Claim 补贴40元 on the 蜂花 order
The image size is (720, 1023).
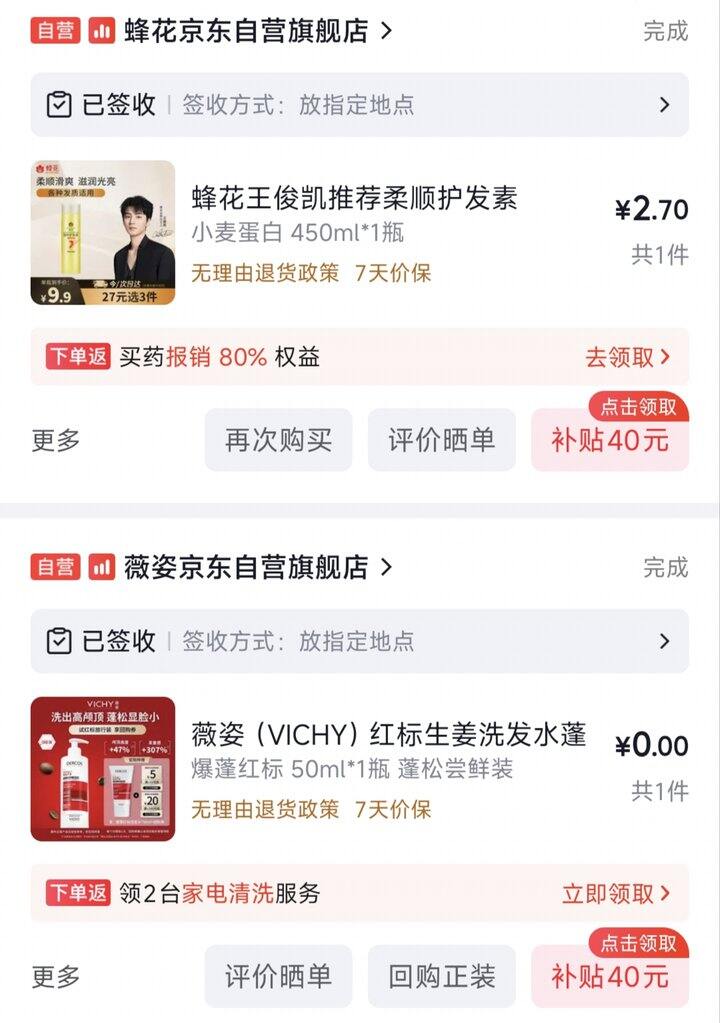pos(610,440)
